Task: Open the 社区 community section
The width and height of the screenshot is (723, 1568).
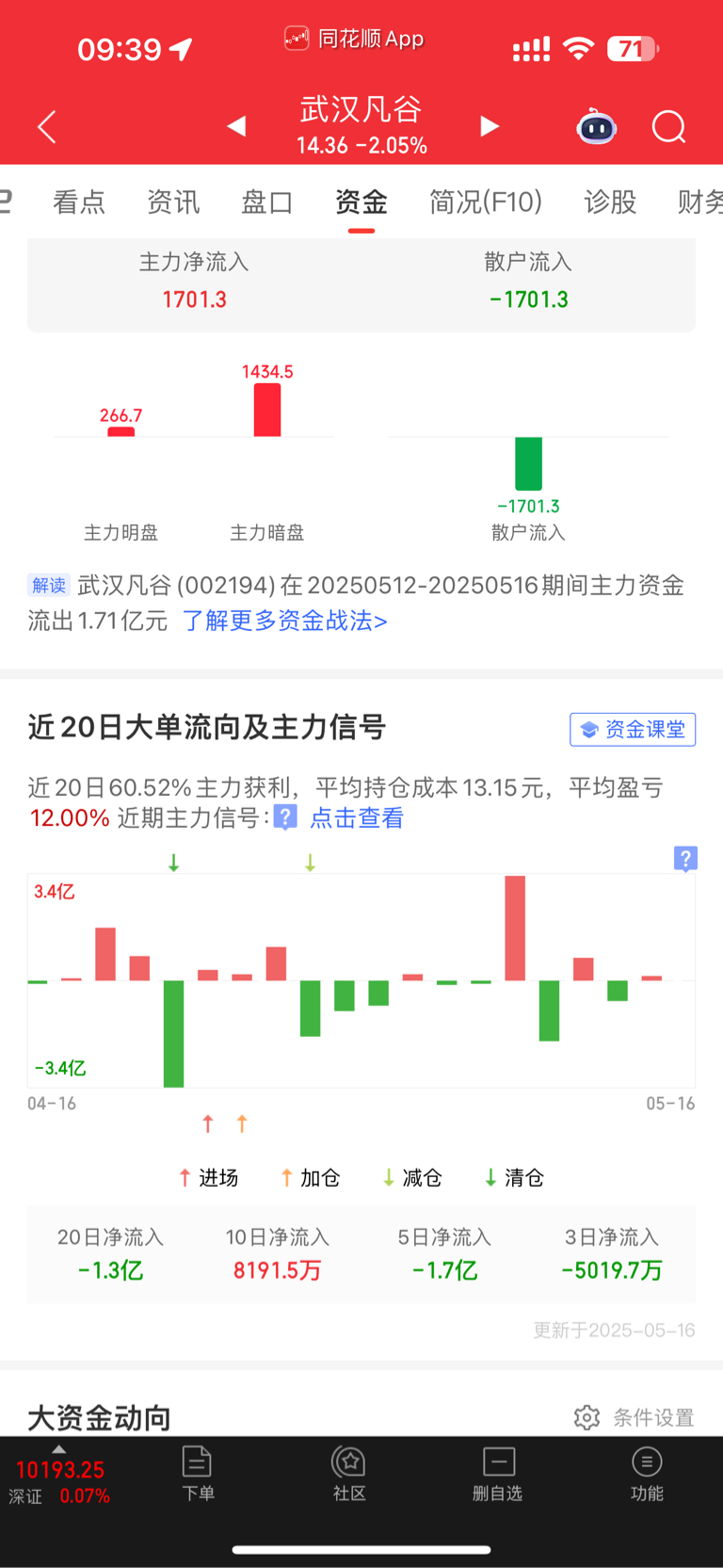Action: (x=349, y=1474)
